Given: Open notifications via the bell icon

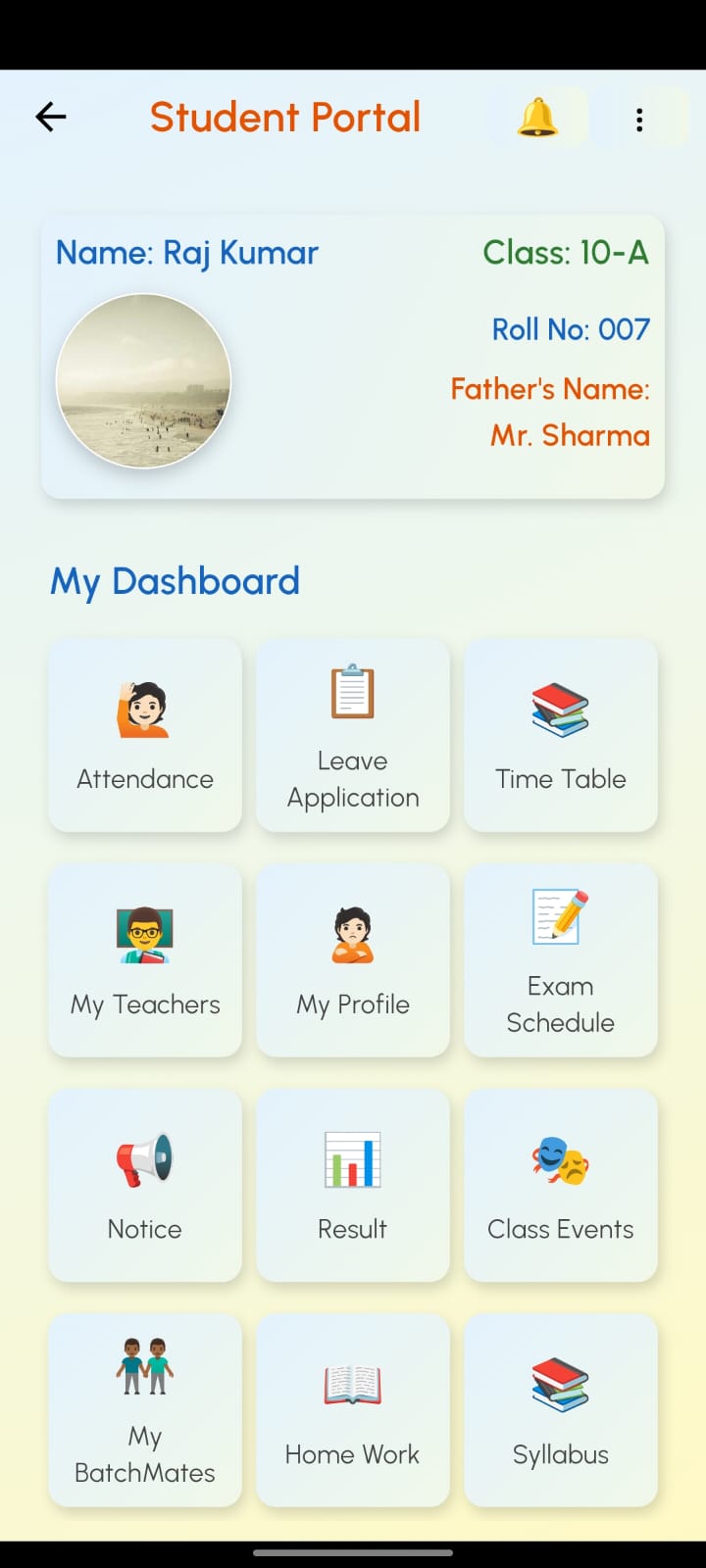Looking at the screenshot, I should coord(535,116).
